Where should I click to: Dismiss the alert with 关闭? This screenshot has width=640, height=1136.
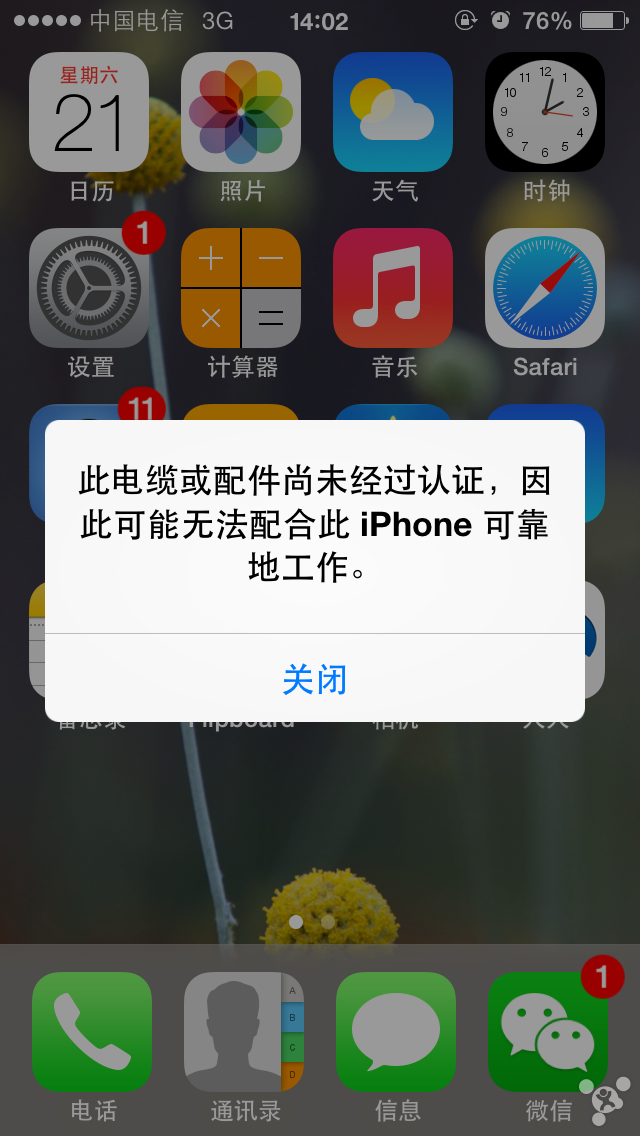click(x=314, y=679)
